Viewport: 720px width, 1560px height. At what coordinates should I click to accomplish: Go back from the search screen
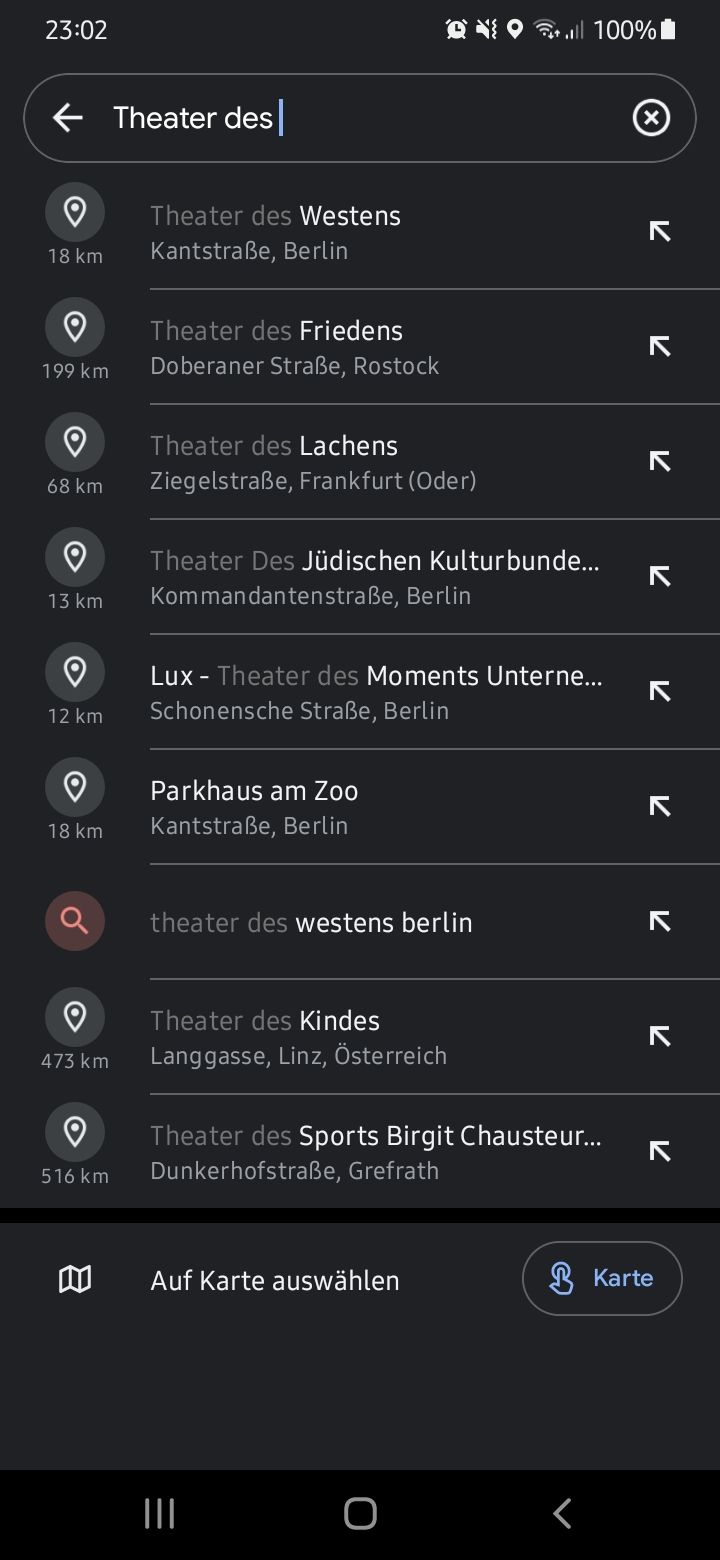coord(68,118)
